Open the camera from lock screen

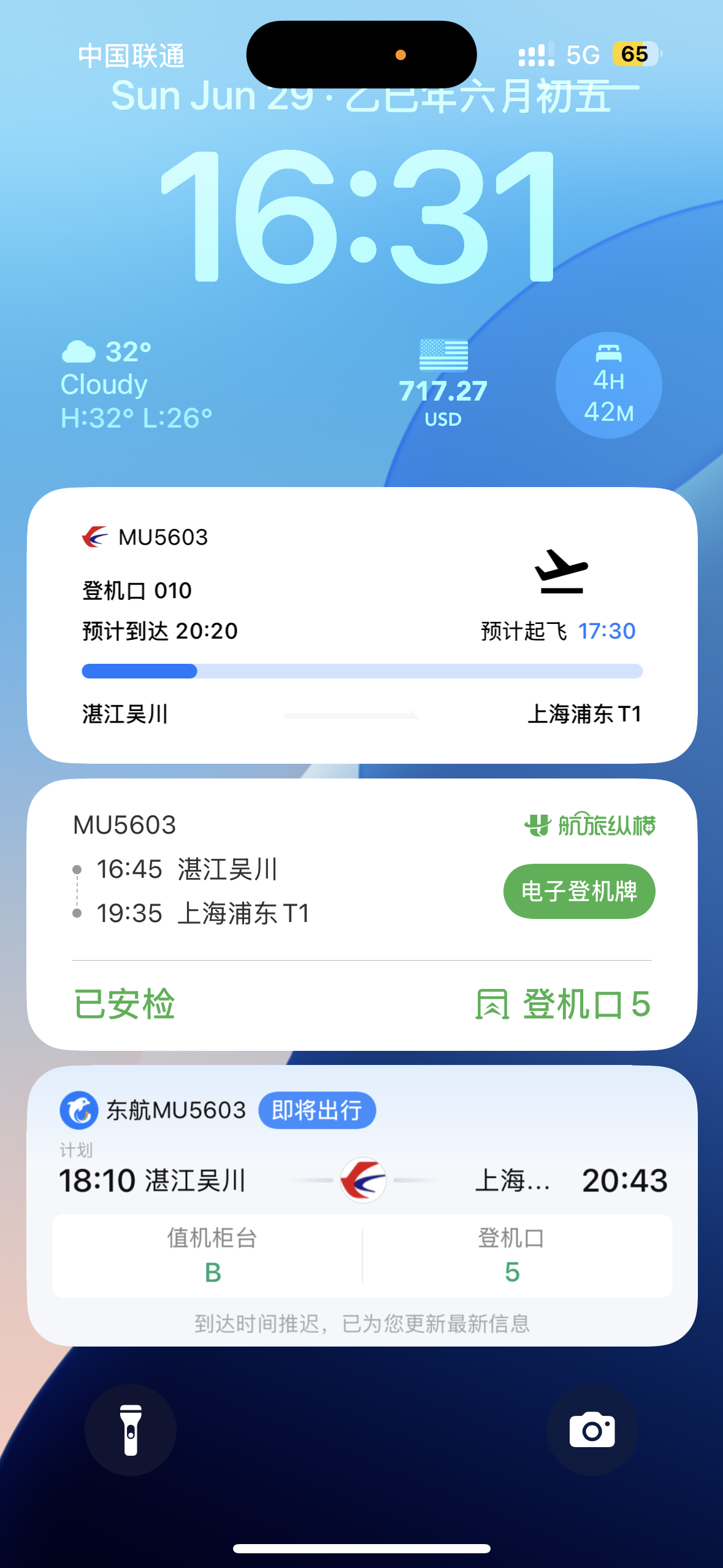[592, 1430]
